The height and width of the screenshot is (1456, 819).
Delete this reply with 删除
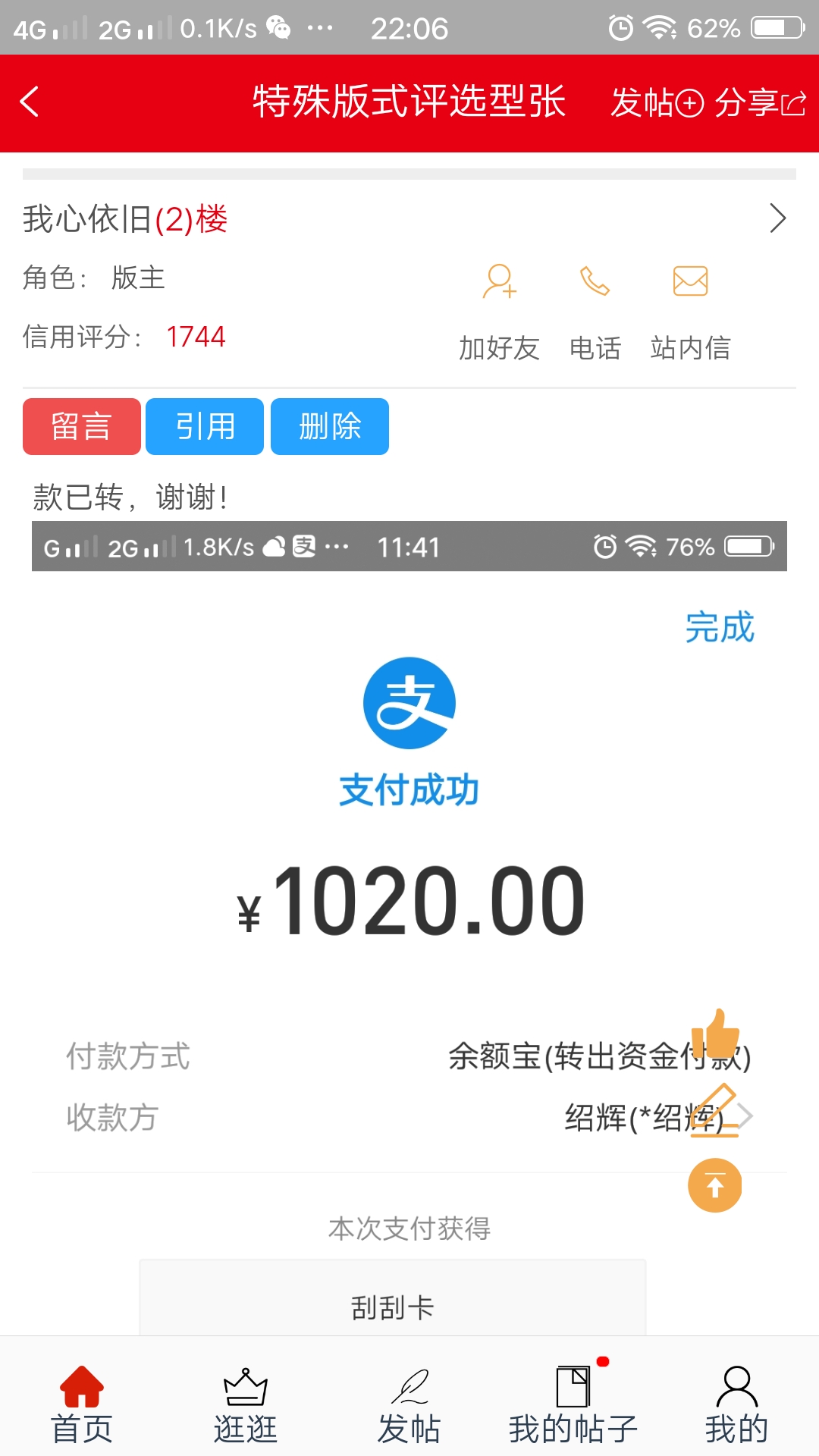click(x=330, y=426)
